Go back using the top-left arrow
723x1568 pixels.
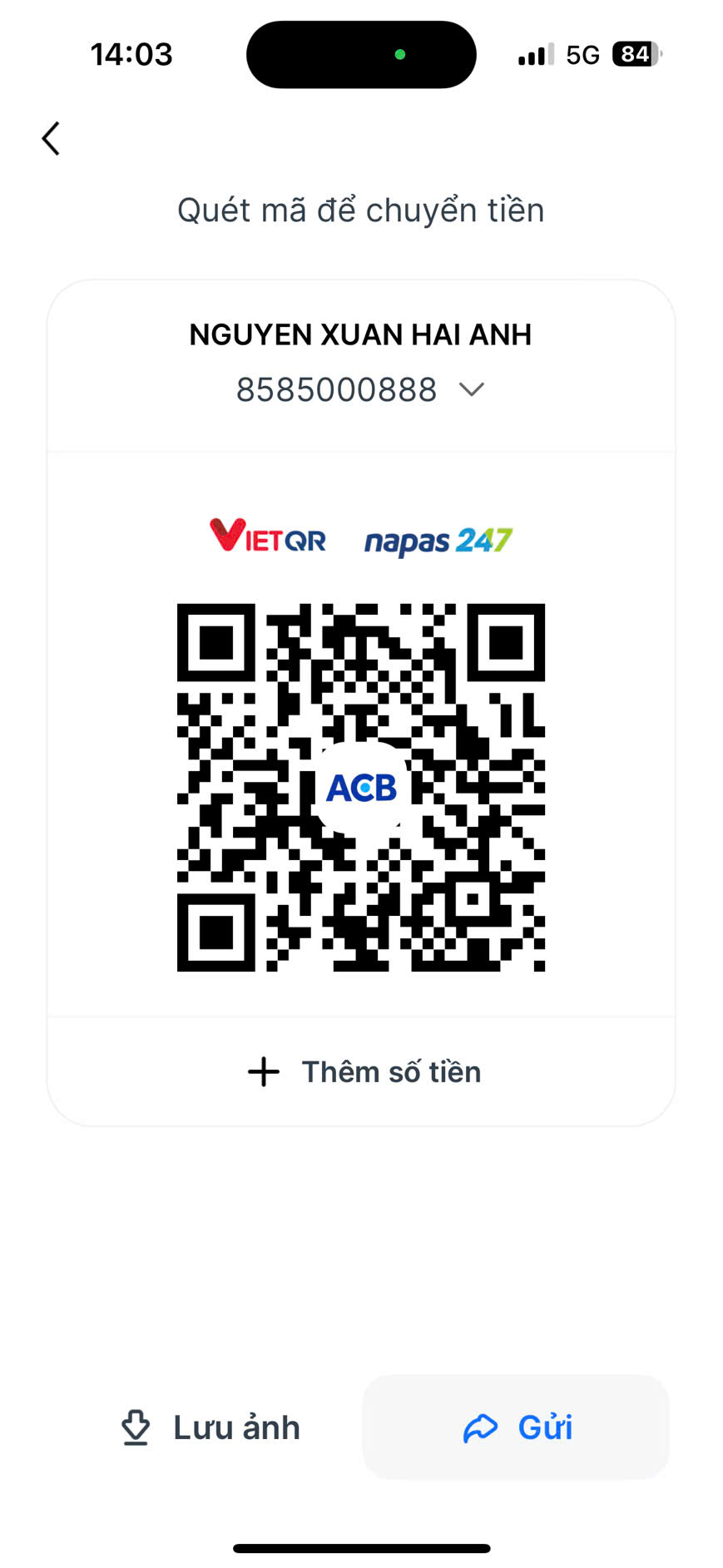coord(52,139)
